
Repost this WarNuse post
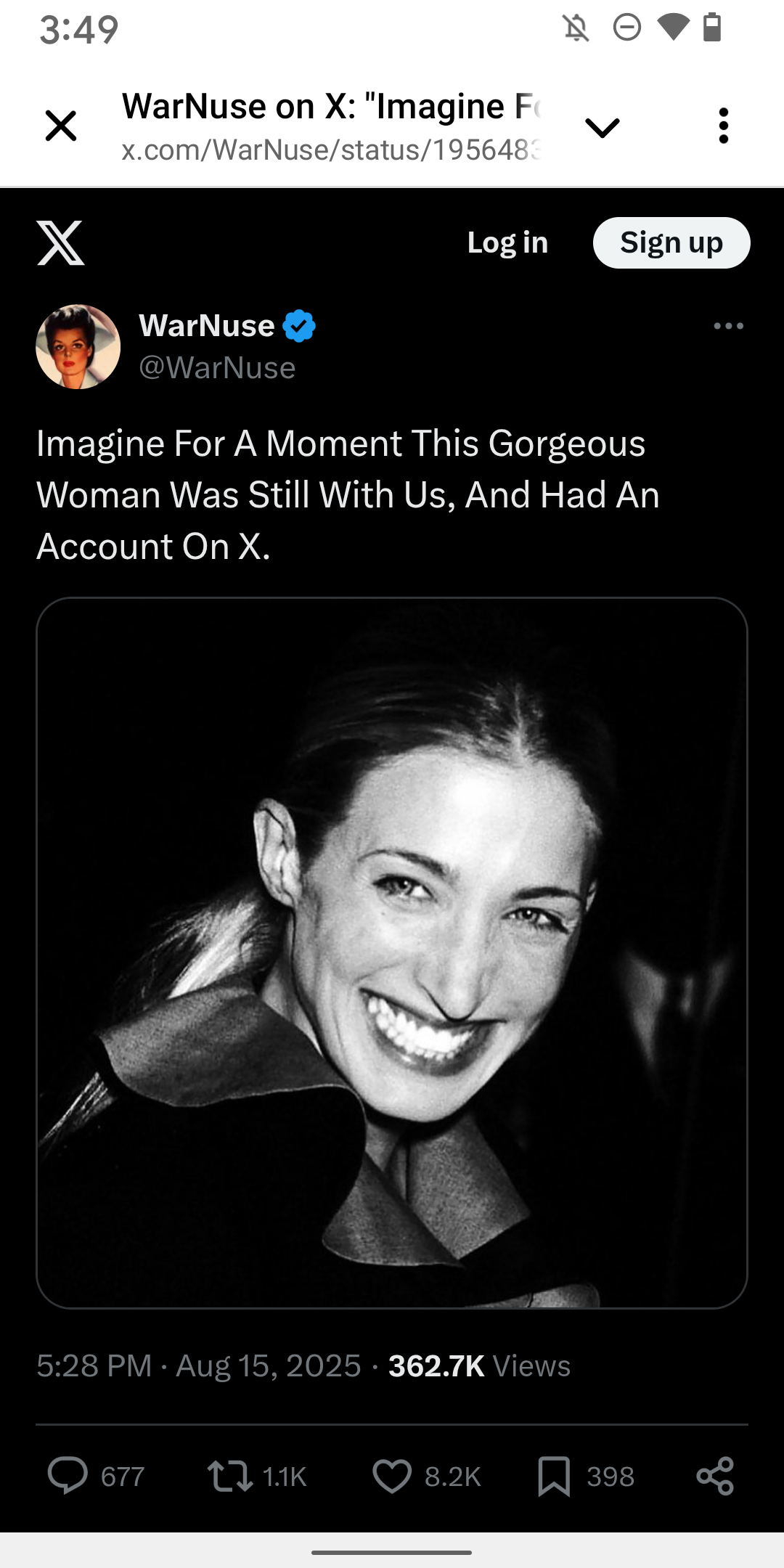click(x=230, y=1476)
